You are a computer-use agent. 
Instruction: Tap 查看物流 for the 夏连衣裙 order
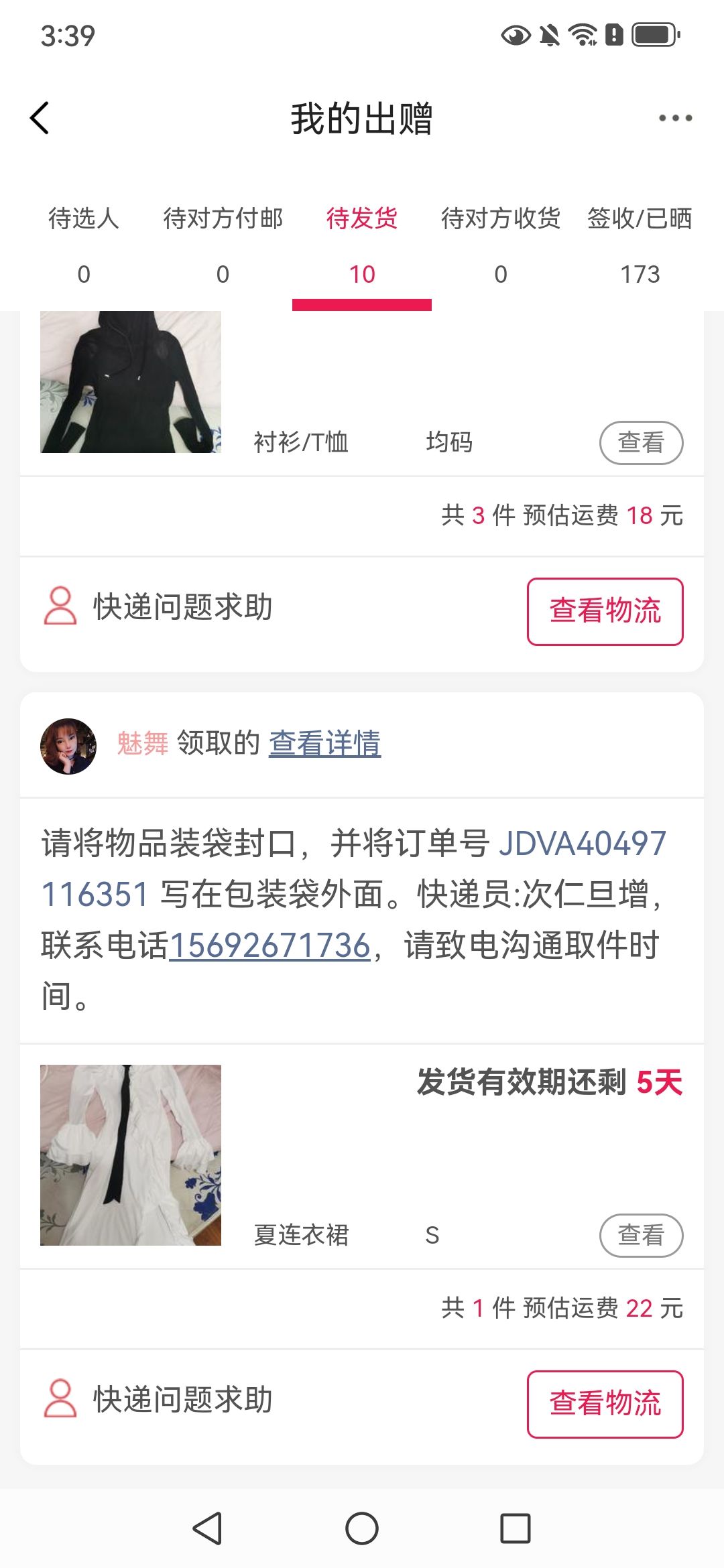(x=605, y=1404)
